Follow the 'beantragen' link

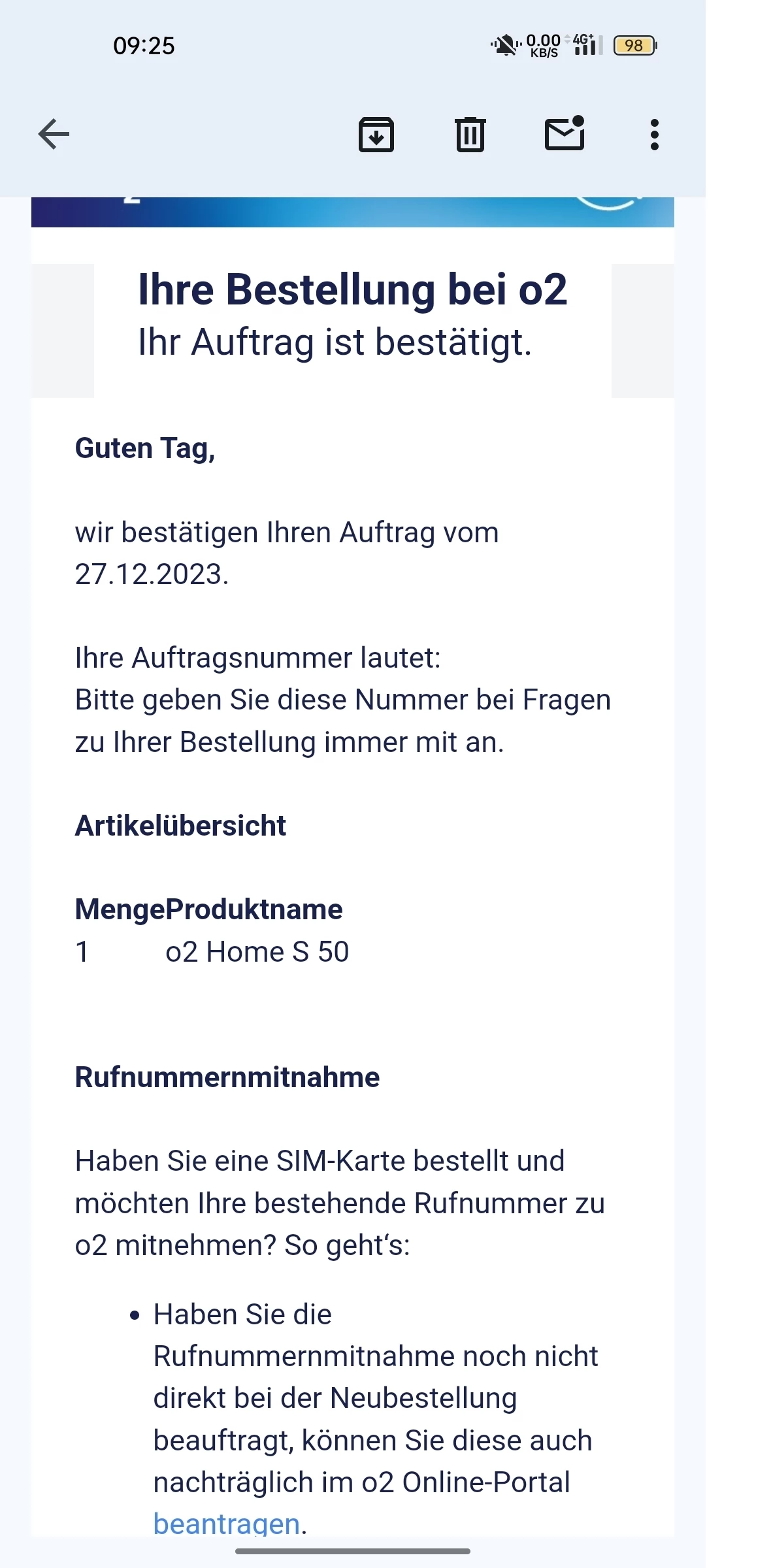coord(226,1524)
